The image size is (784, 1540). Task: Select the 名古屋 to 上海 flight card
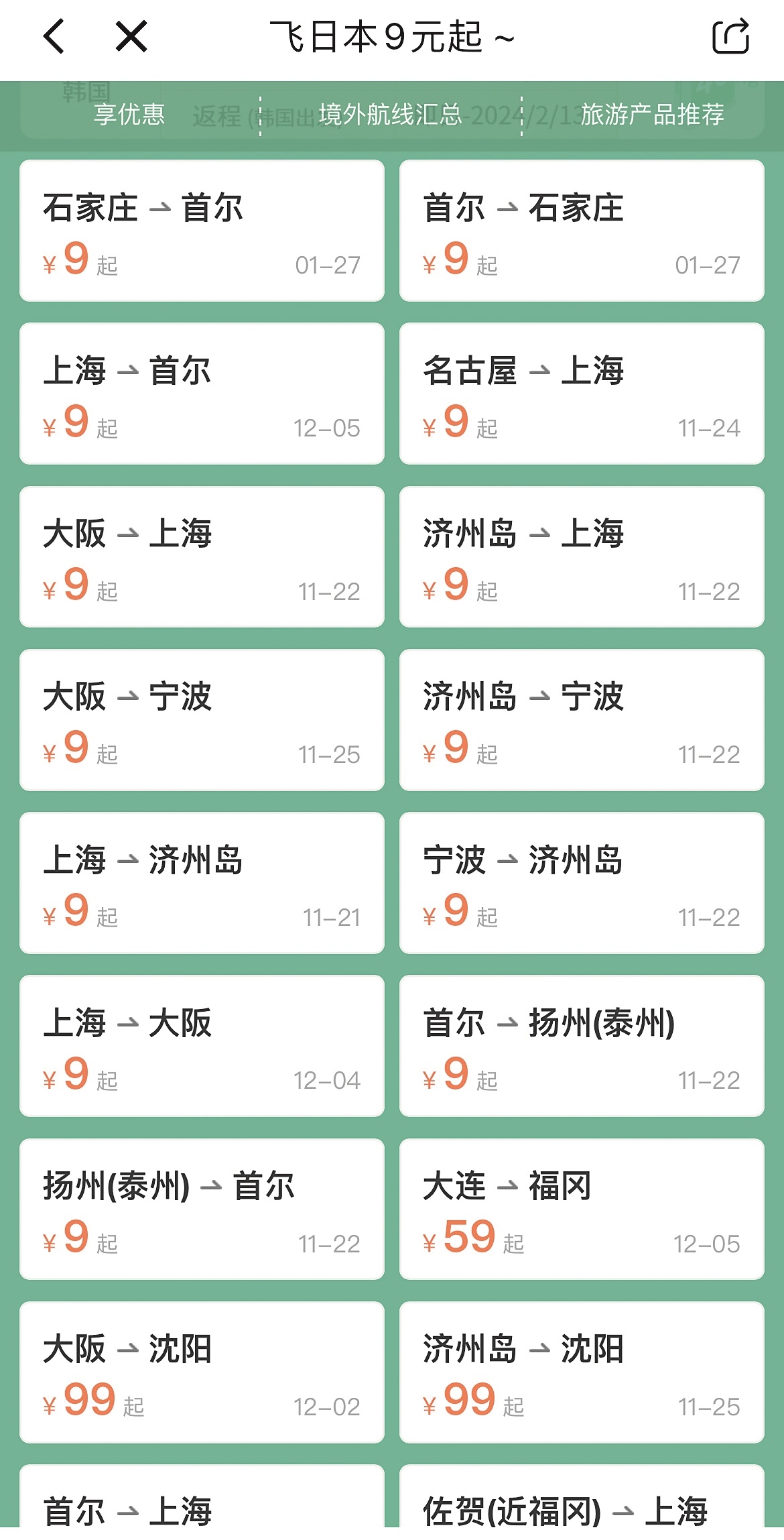pos(582,394)
